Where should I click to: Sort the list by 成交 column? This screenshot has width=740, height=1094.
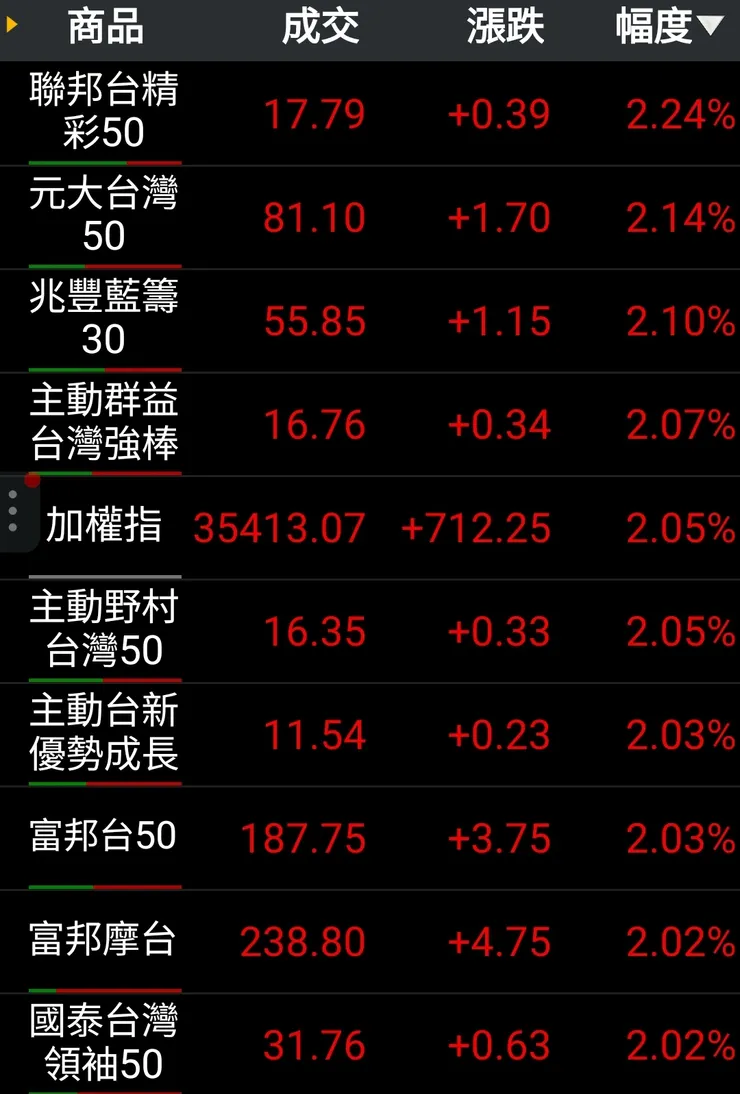coord(320,28)
